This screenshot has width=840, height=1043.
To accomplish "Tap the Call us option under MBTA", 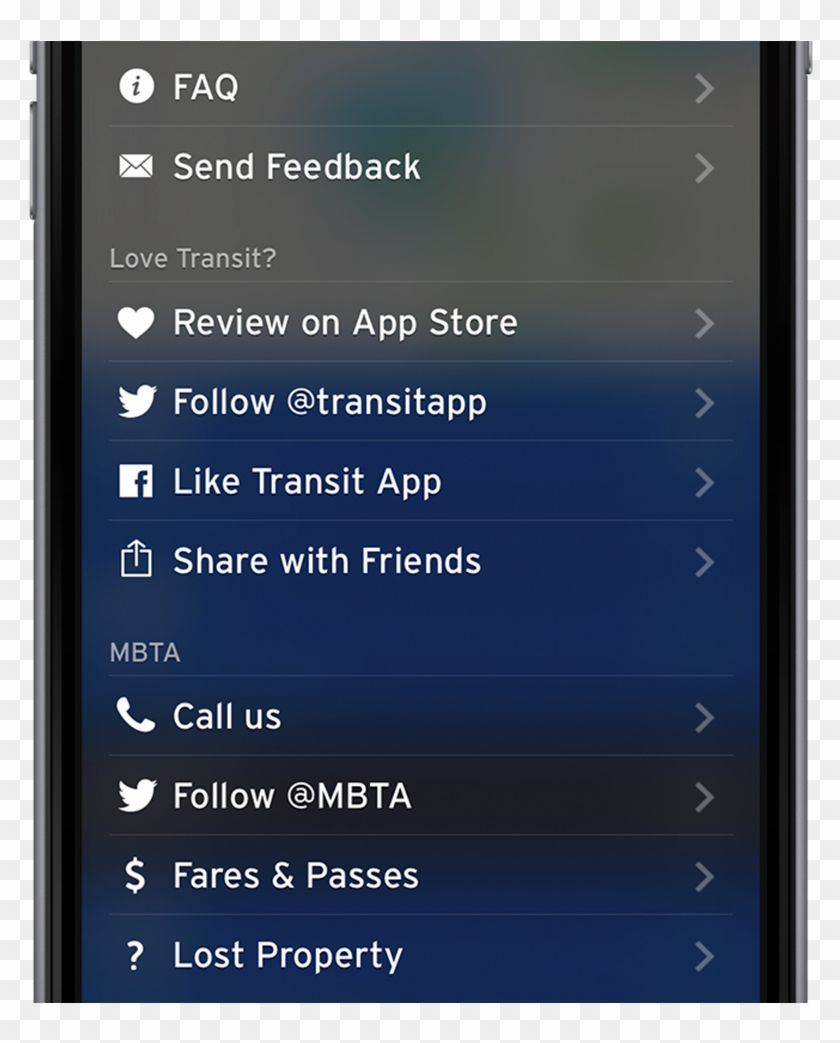I will click(x=226, y=716).
